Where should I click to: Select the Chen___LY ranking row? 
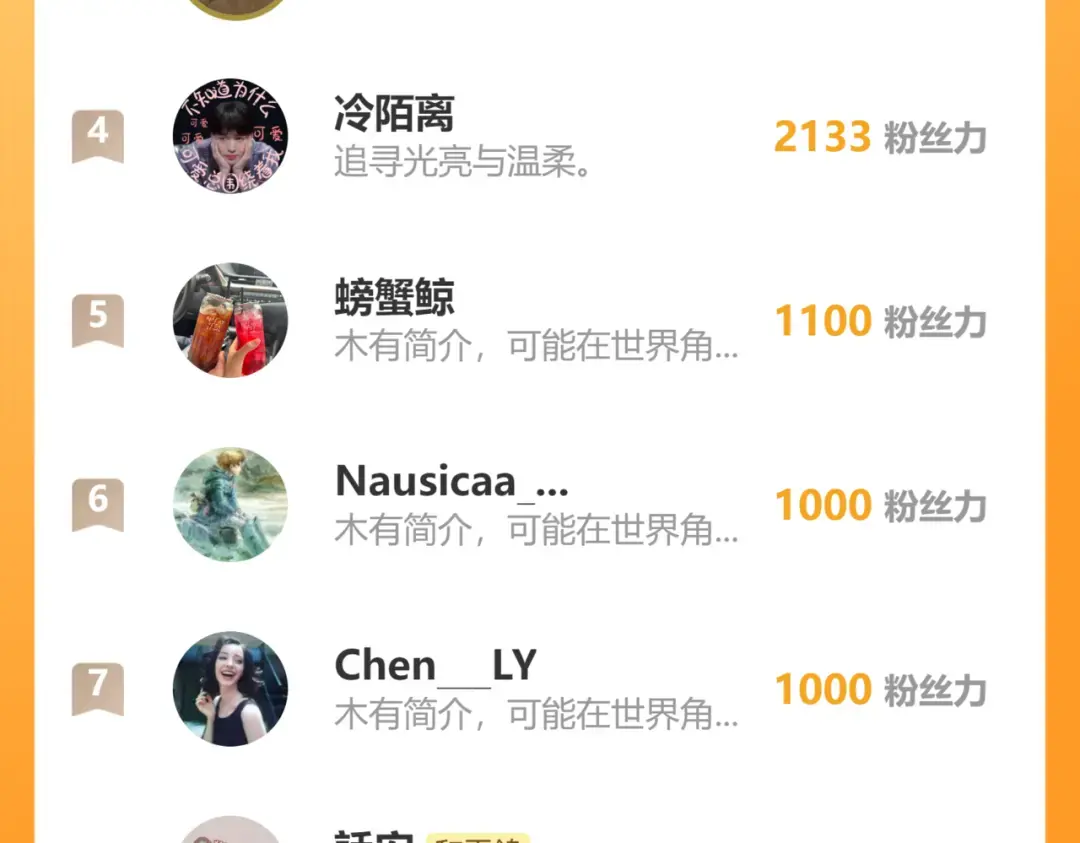tap(435, 666)
